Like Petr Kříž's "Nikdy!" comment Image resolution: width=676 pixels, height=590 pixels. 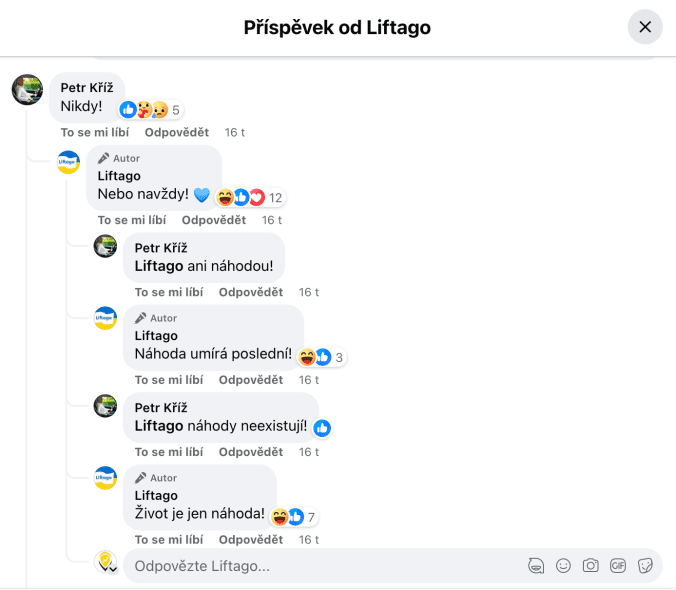click(94, 133)
